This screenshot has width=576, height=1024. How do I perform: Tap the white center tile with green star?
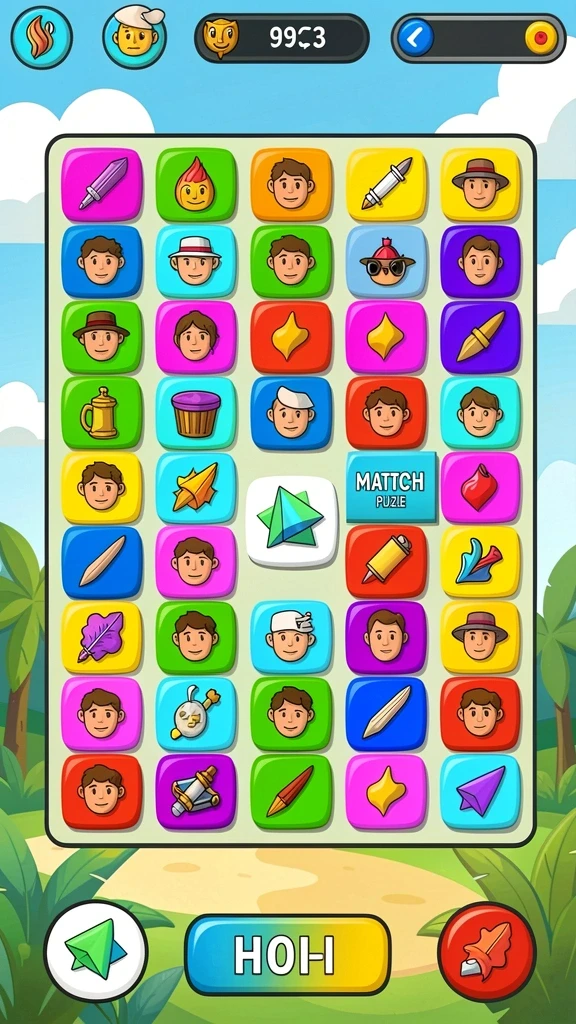(291, 522)
